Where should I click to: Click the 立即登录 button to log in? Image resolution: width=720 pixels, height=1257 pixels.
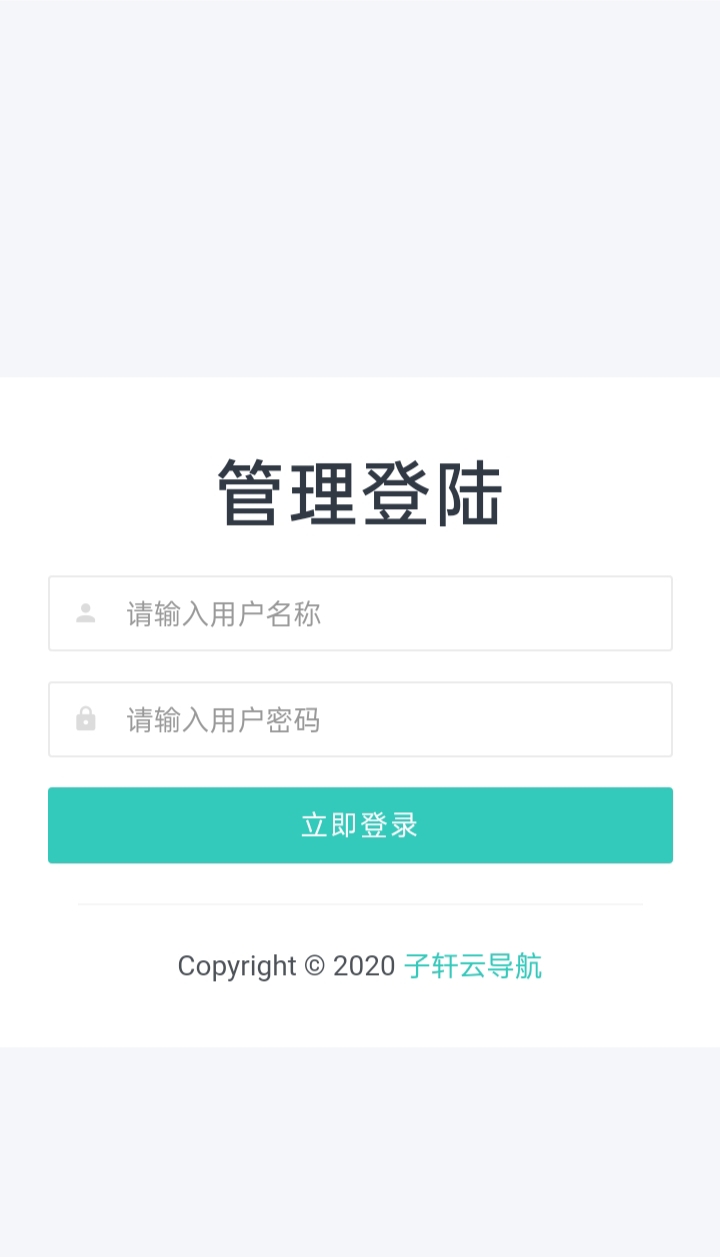coord(360,824)
